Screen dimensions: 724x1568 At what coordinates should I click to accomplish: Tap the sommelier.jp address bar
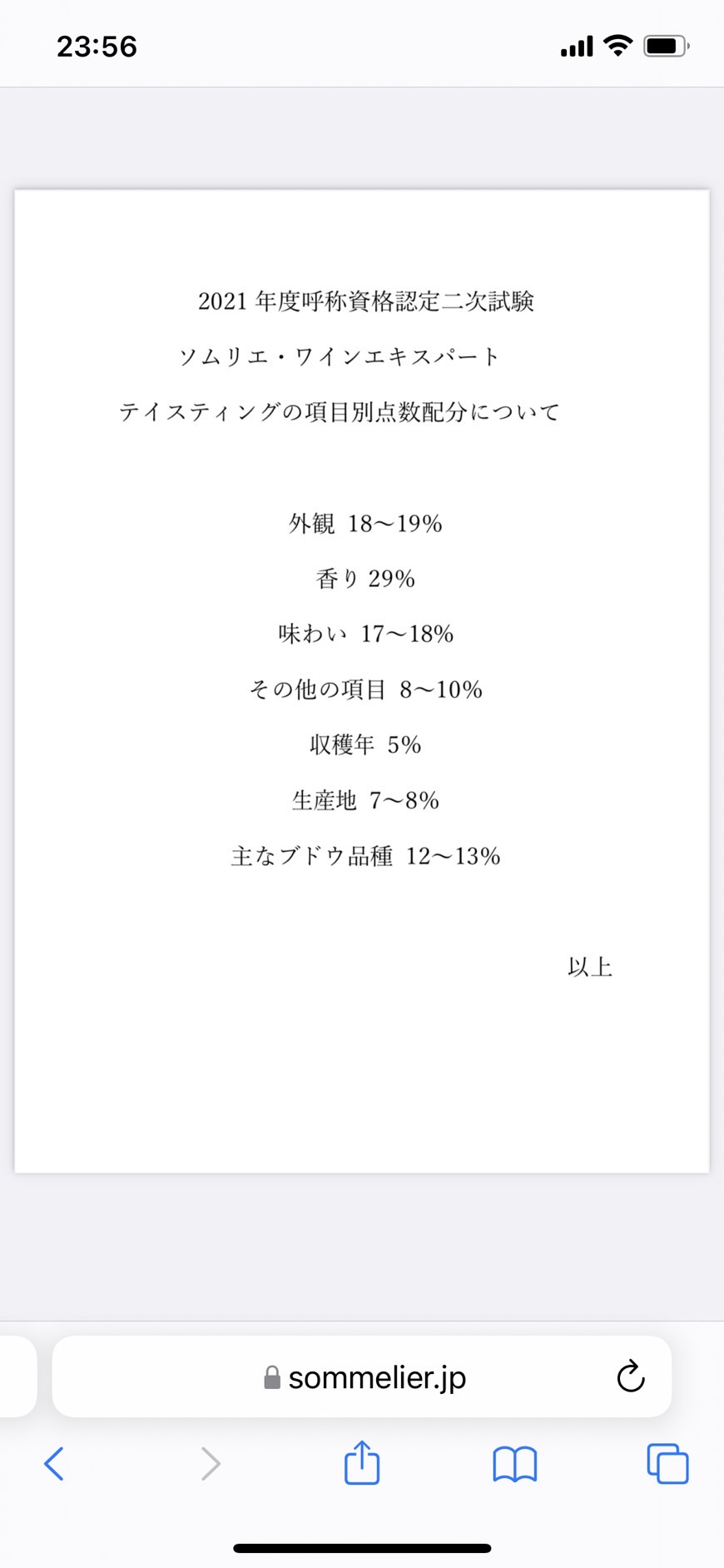362,1377
